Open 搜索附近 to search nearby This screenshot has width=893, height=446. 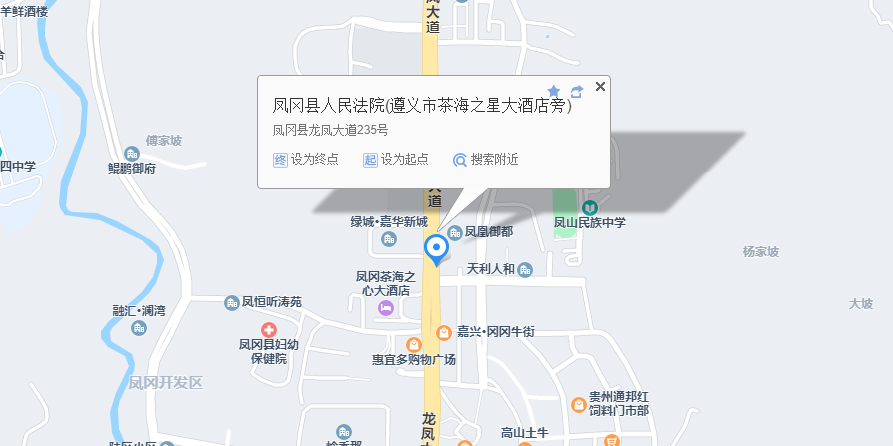[486, 159]
